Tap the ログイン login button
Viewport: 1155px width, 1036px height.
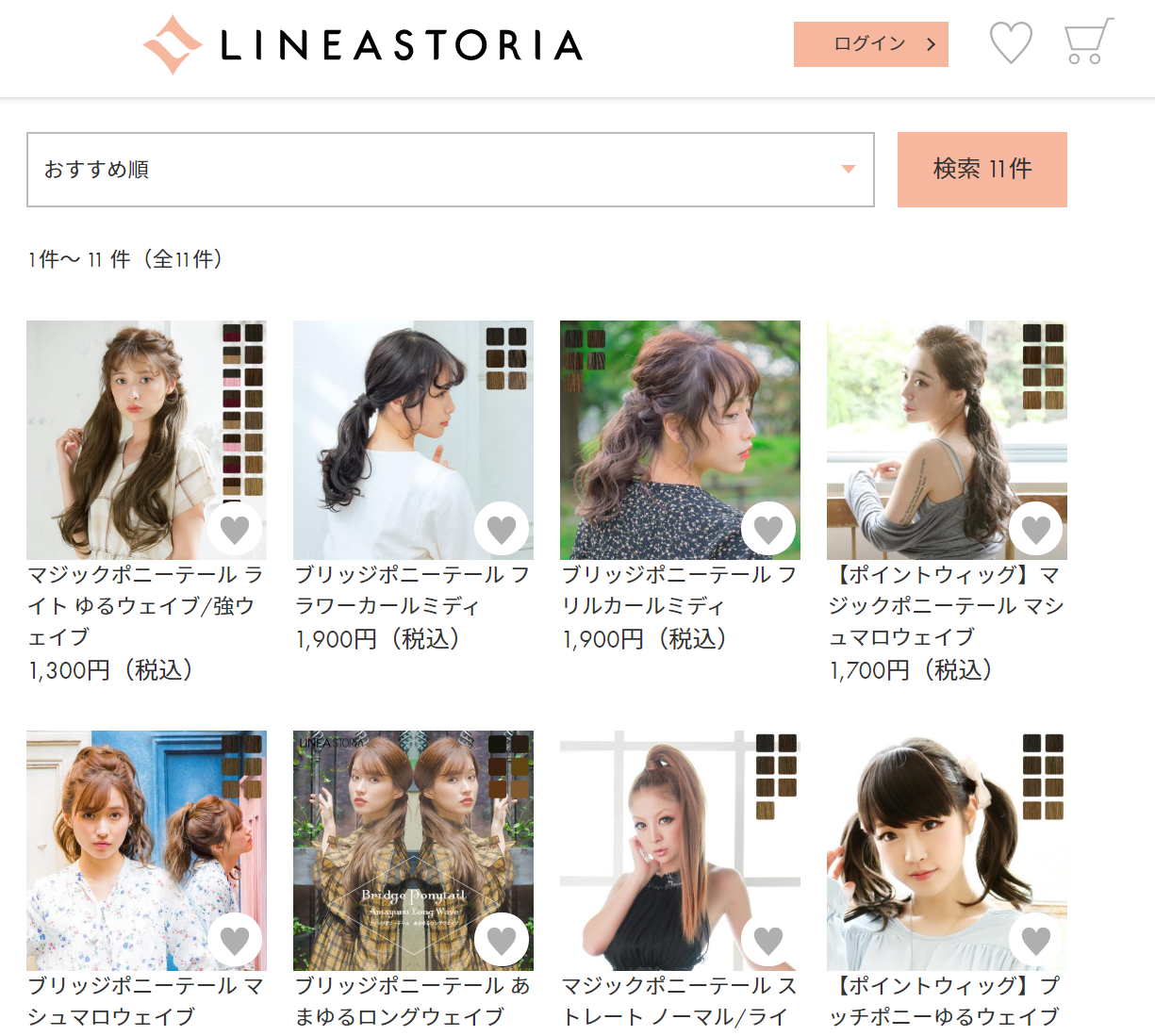[870, 44]
